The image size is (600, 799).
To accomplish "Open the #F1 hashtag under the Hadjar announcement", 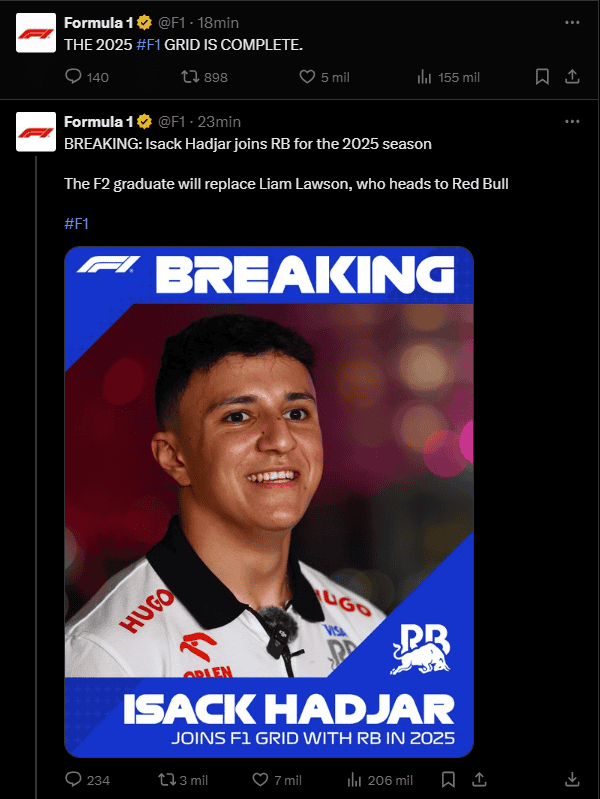I will click(77, 223).
